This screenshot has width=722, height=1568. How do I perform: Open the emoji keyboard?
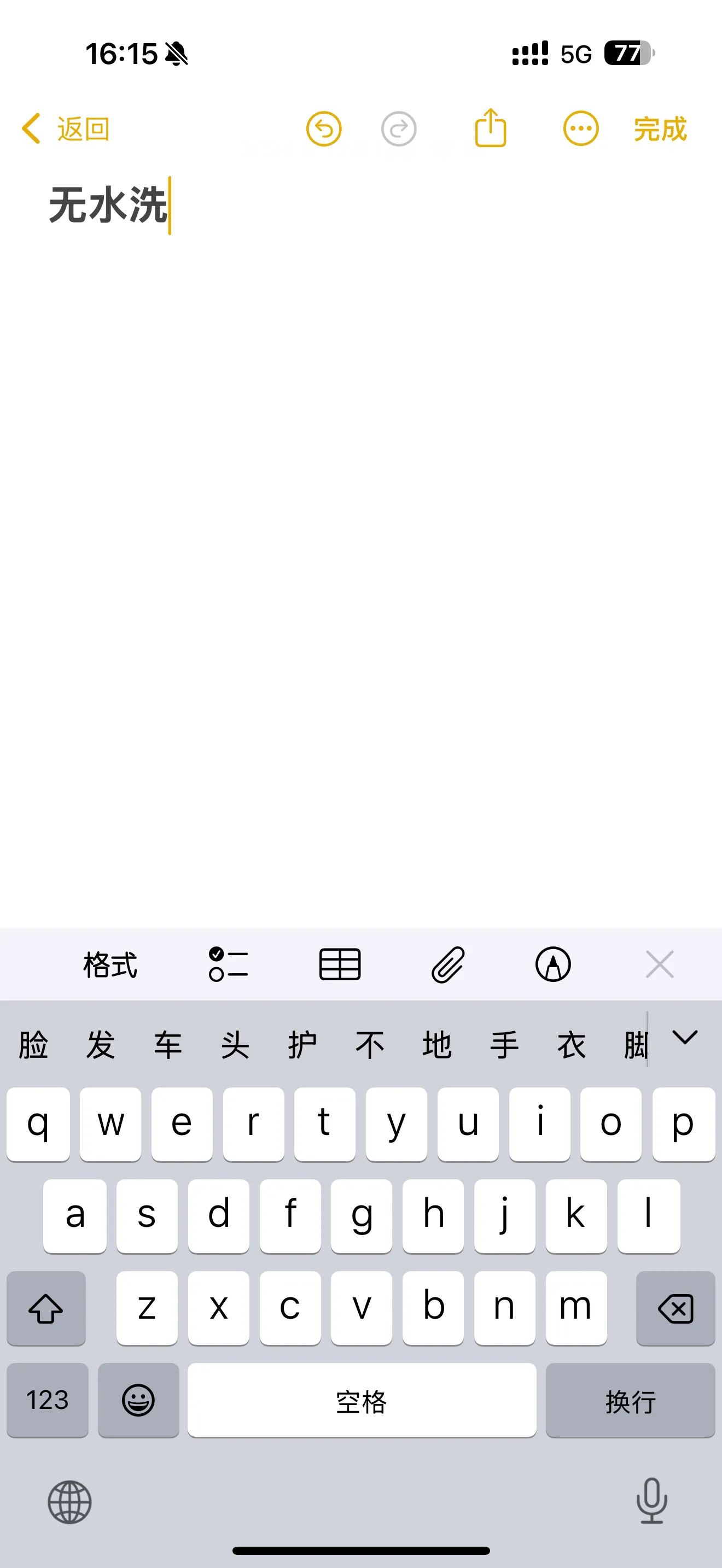pos(138,1400)
